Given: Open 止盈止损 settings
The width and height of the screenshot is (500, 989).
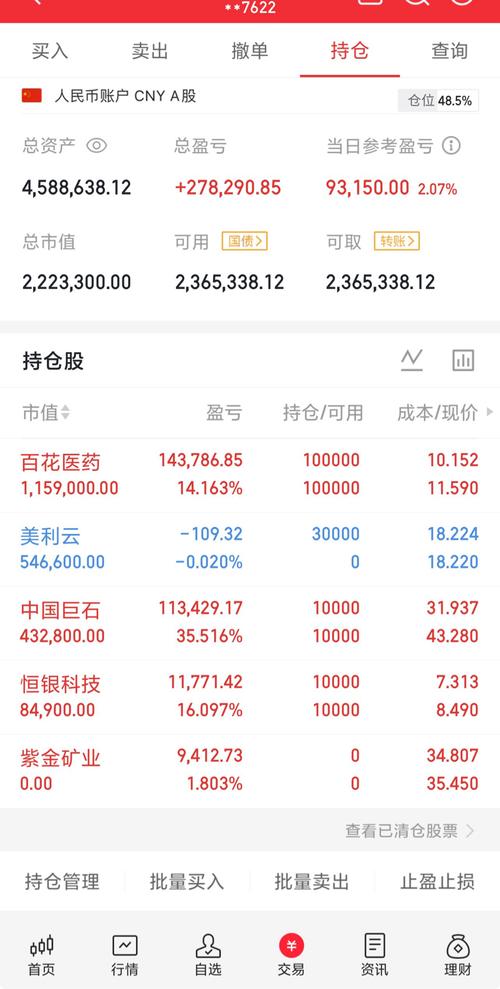Looking at the screenshot, I should pos(438,881).
